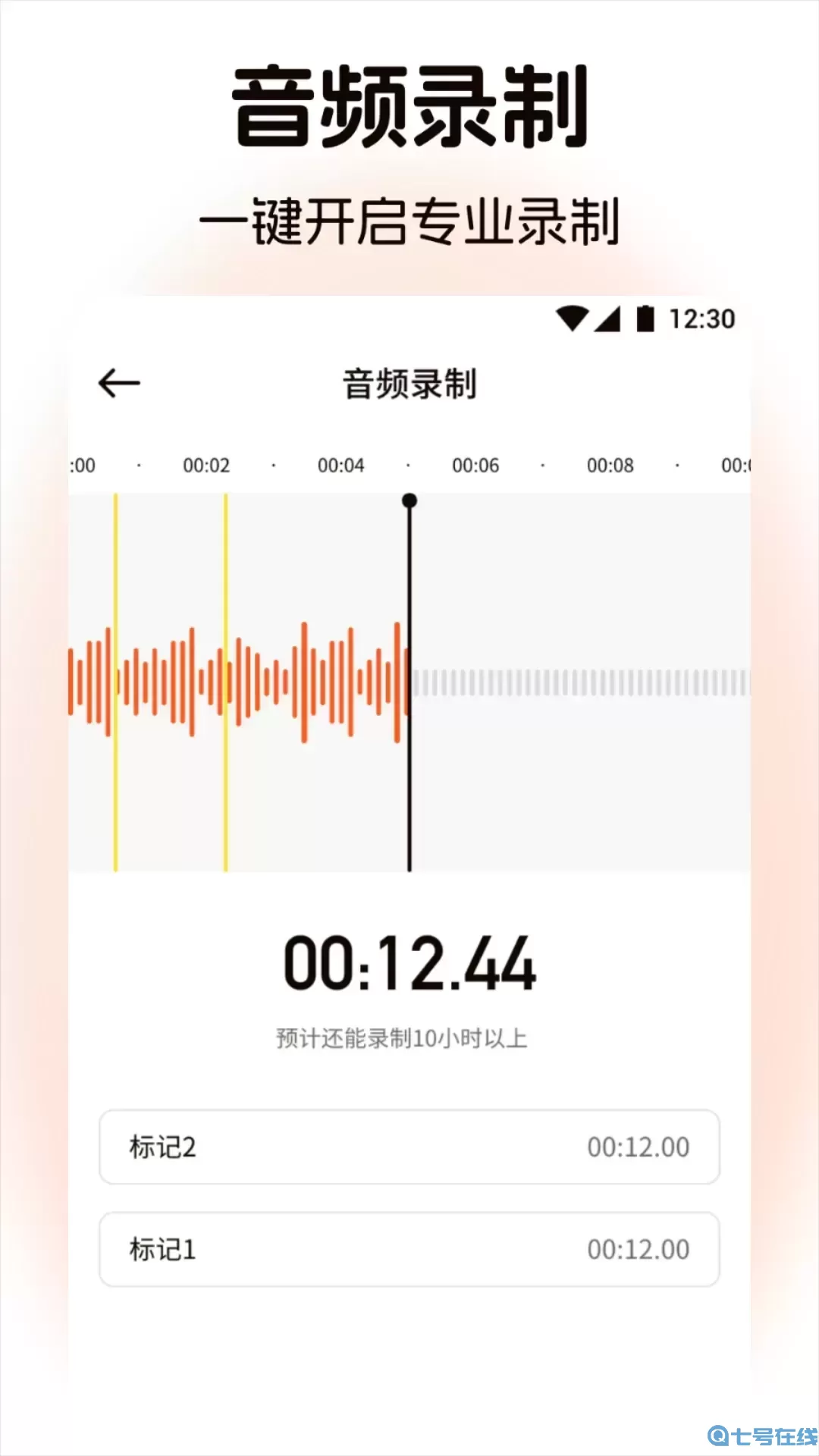Click the cellular signal icon
Image resolution: width=819 pixels, height=1456 pixels.
pos(610,321)
